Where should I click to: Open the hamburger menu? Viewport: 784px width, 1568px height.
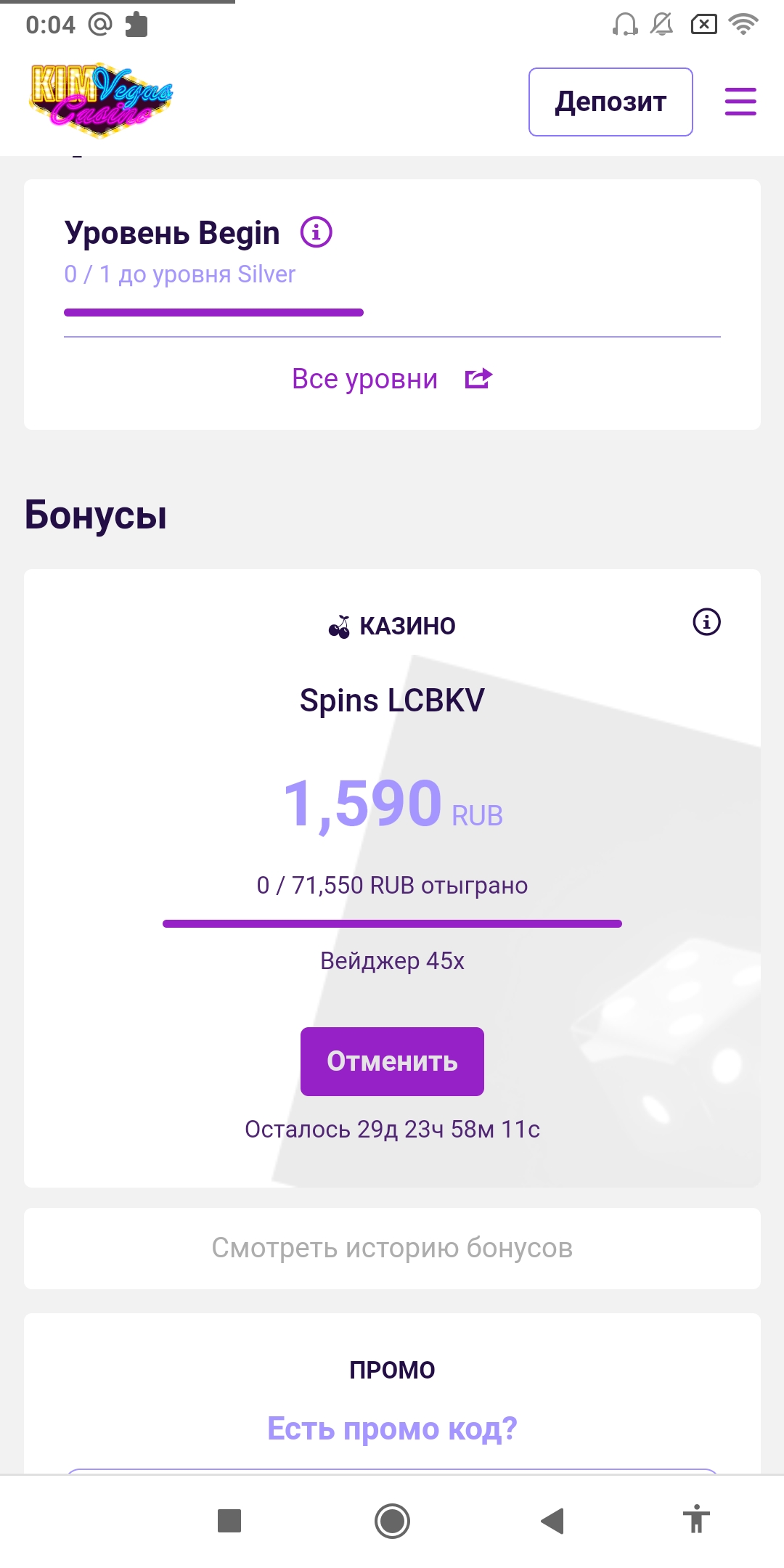click(740, 102)
